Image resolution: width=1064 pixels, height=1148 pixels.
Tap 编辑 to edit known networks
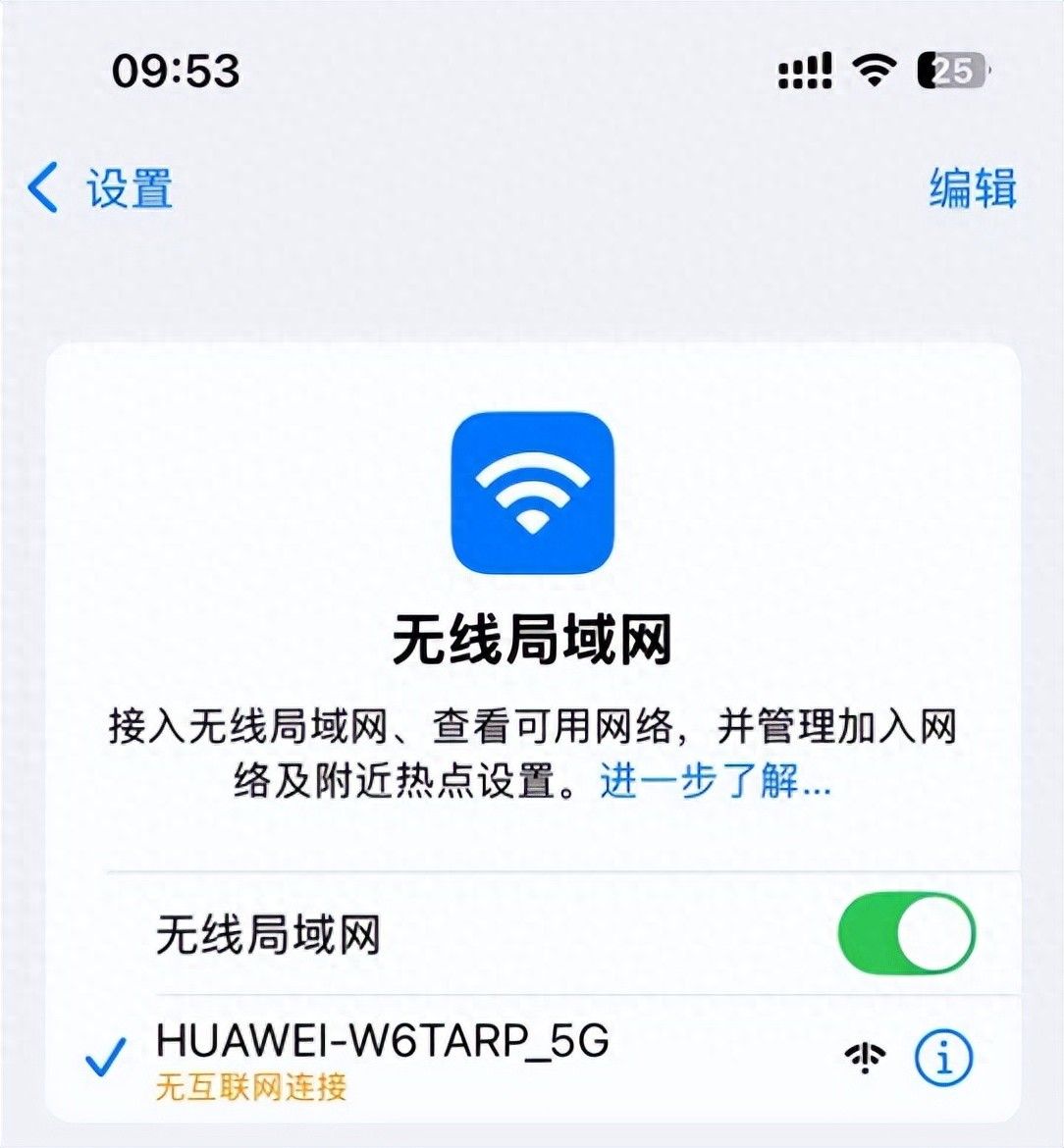click(972, 187)
